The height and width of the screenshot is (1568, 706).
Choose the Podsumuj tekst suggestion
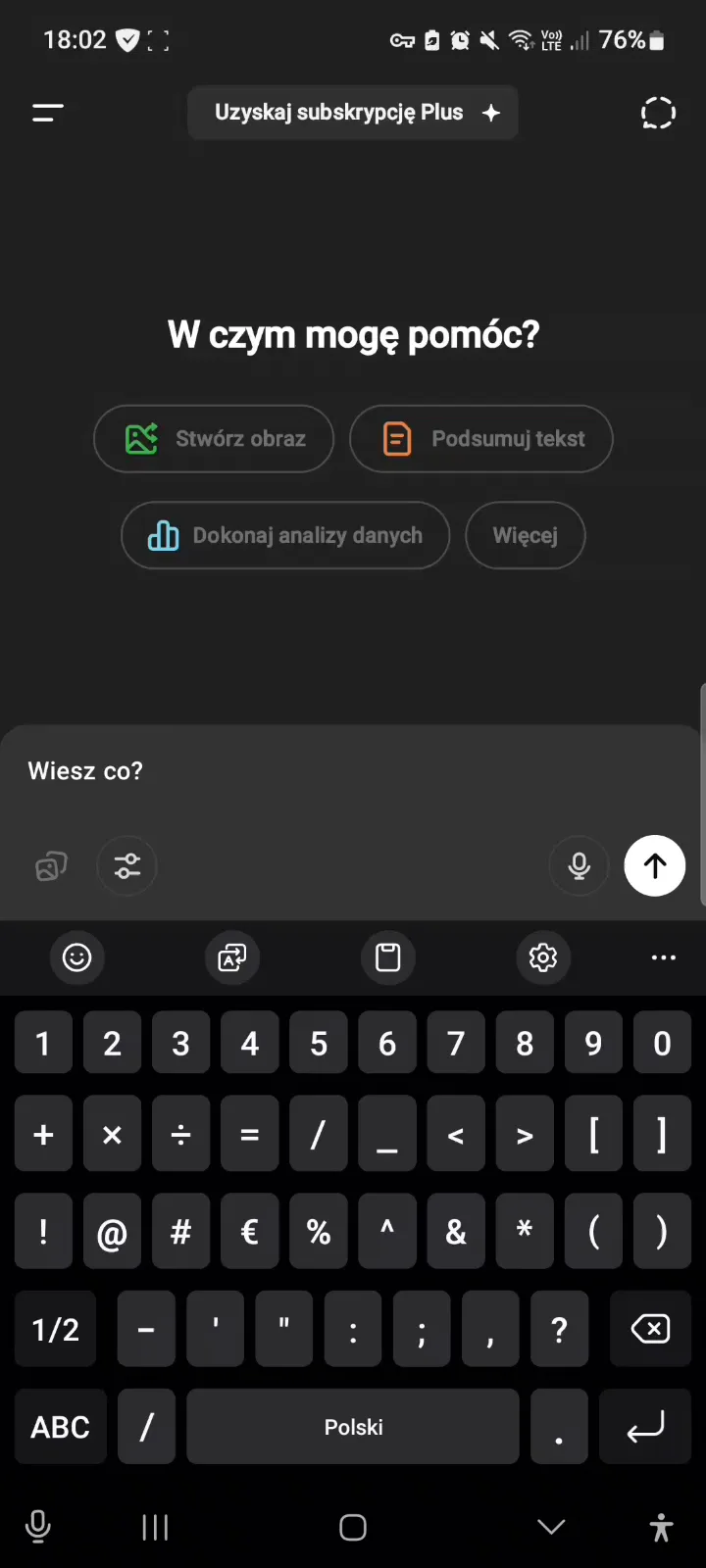(481, 439)
